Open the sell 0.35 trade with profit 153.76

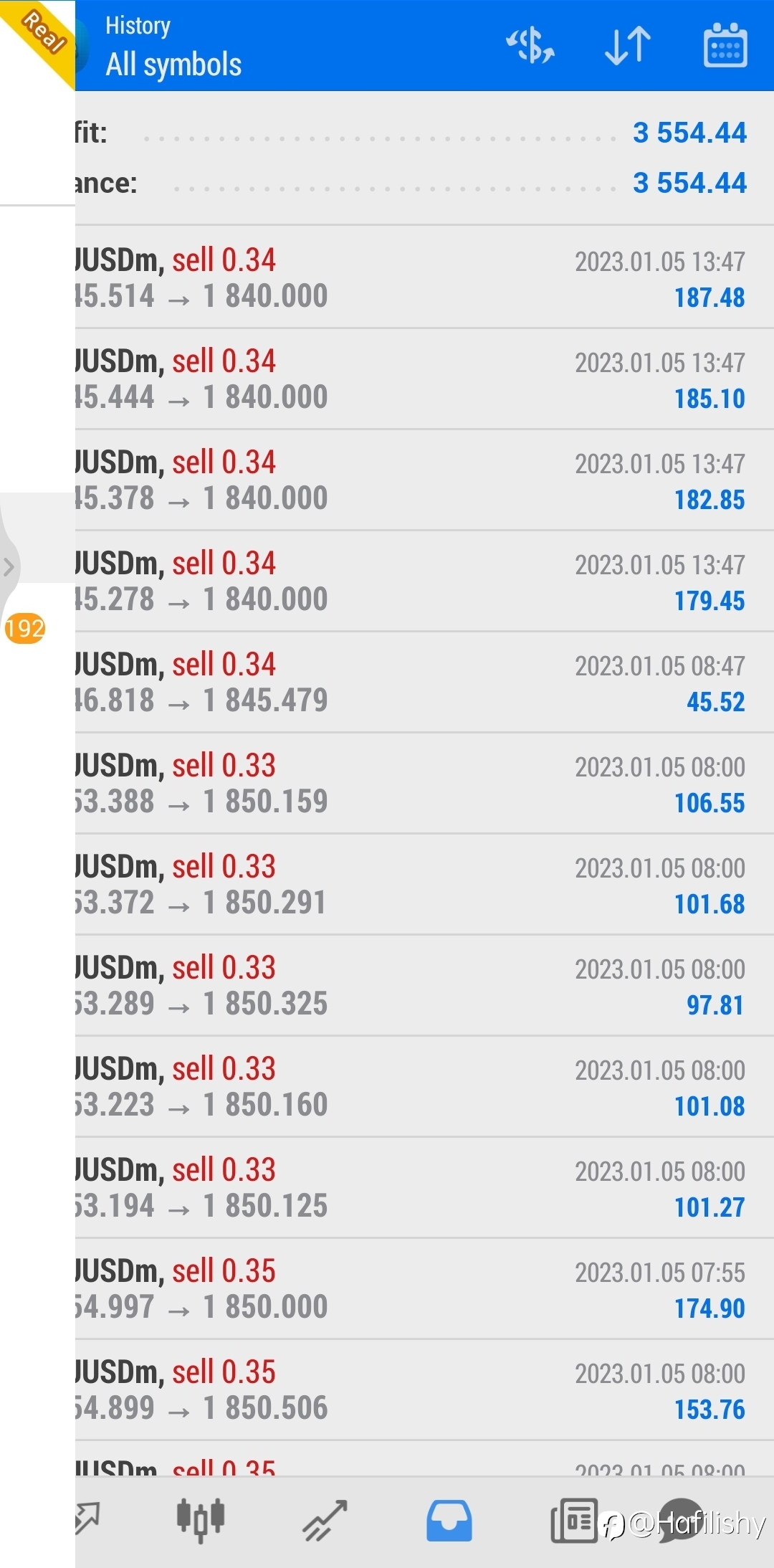point(424,1390)
